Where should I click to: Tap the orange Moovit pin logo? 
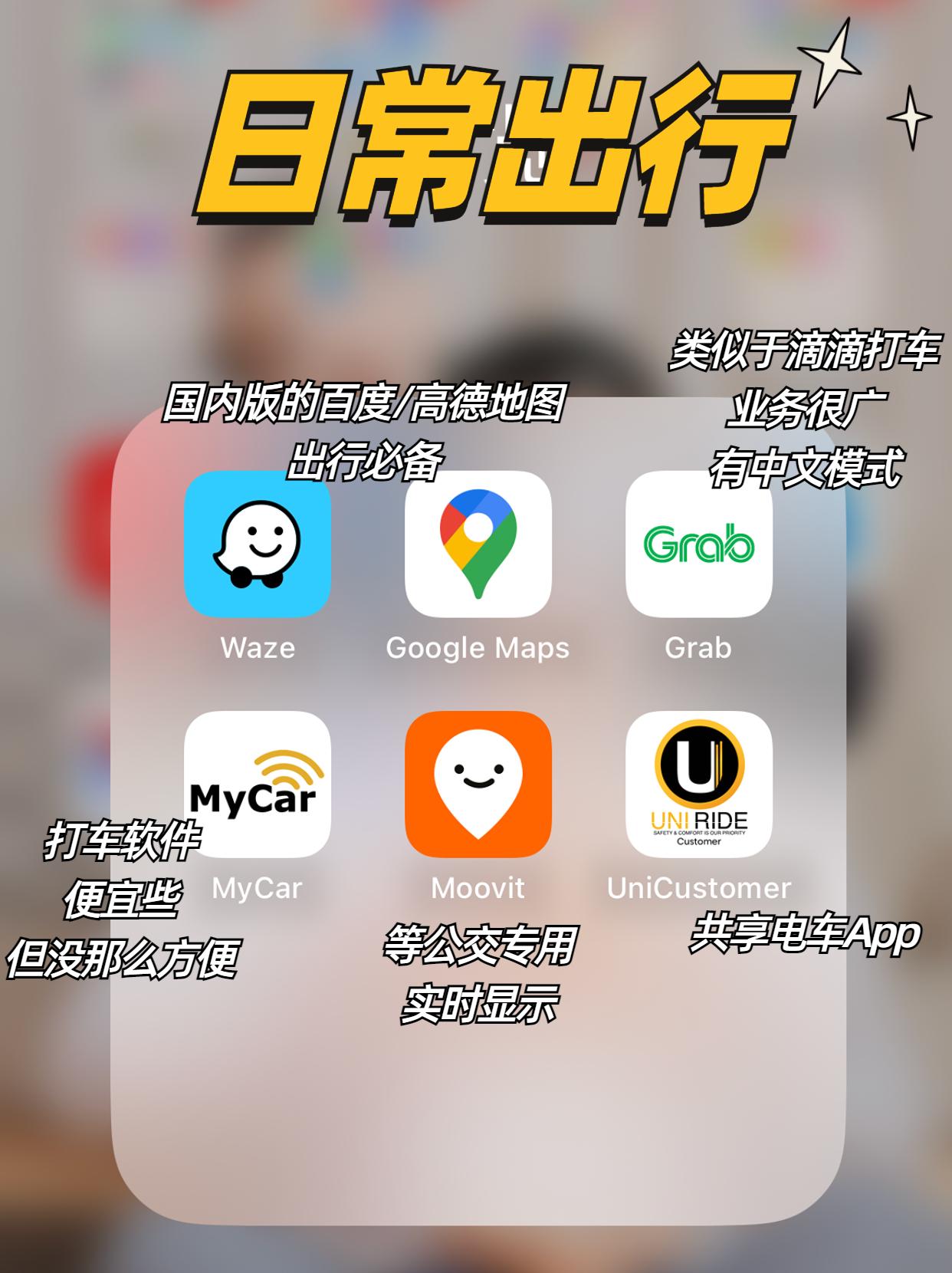coord(476,787)
